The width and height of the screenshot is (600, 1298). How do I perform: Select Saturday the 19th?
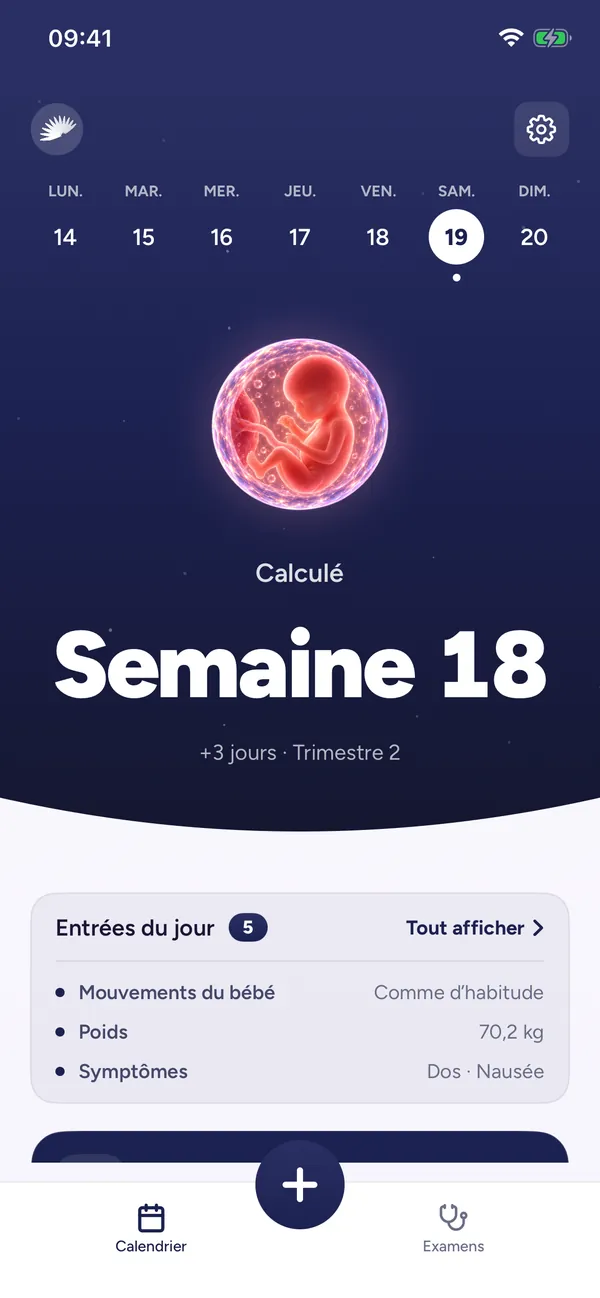click(456, 237)
